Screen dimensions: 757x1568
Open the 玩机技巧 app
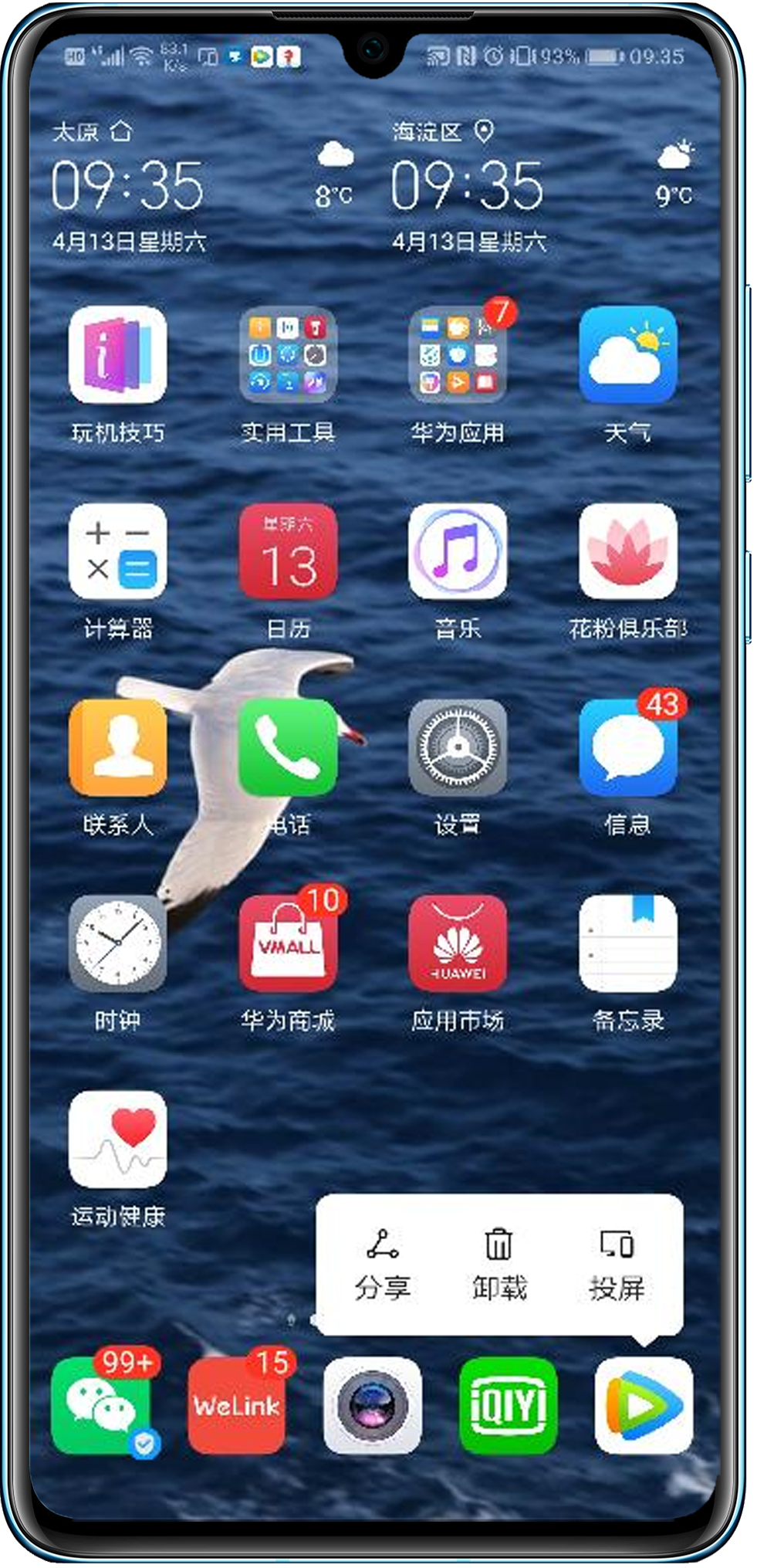117,355
